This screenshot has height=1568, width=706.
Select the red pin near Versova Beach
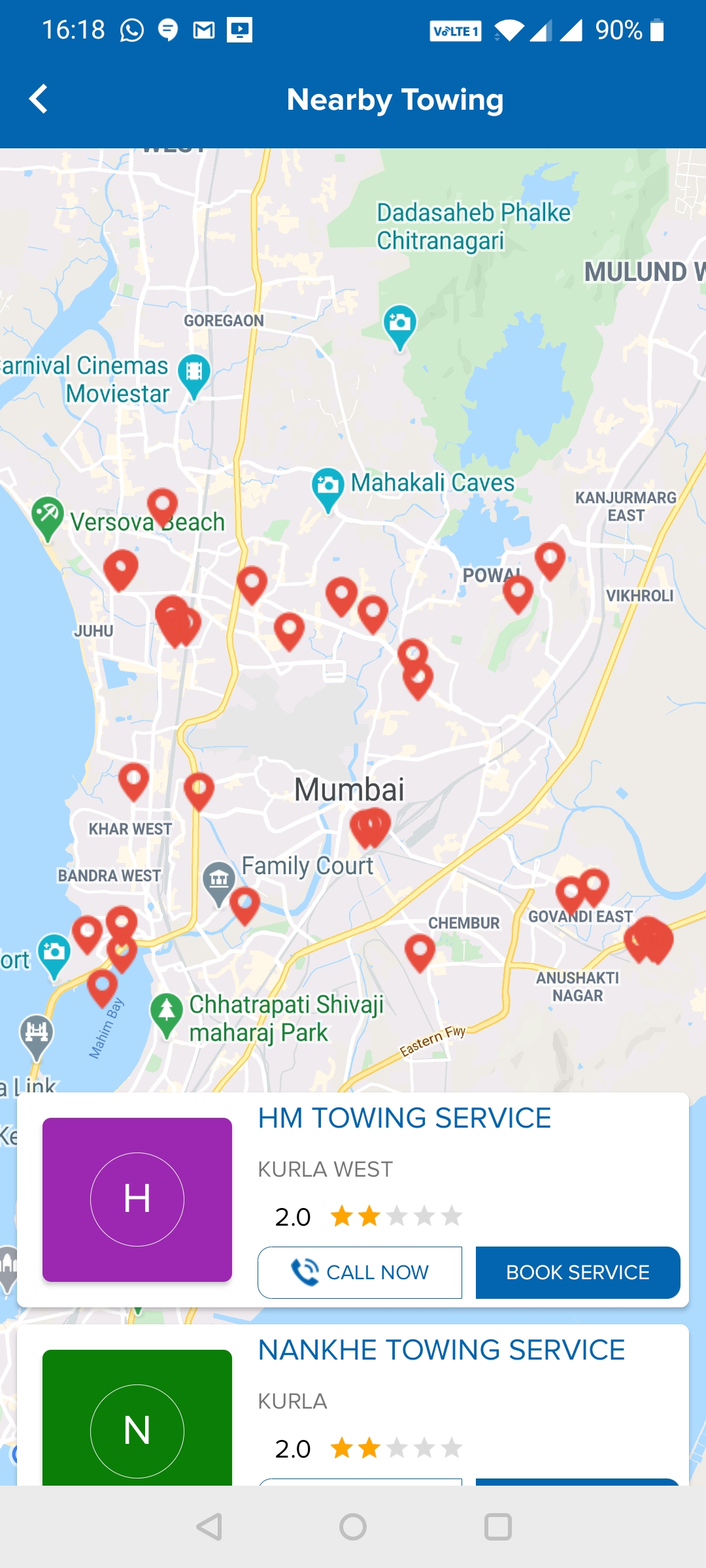163,506
